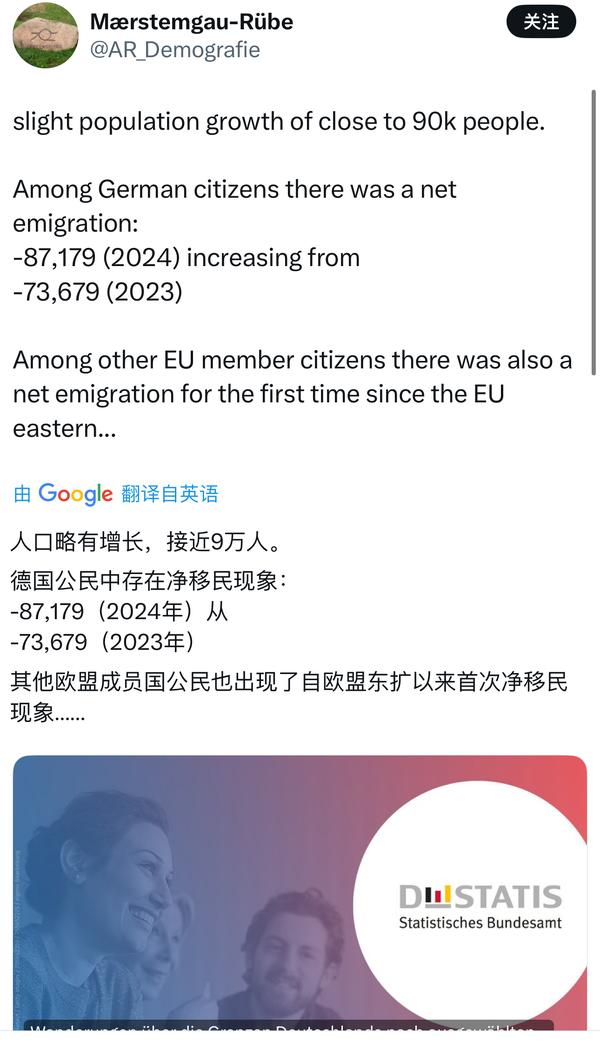This screenshot has width=600, height=1042.
Task: Open Mærstemgau-Rübe's profile avatar
Action: coord(45,36)
